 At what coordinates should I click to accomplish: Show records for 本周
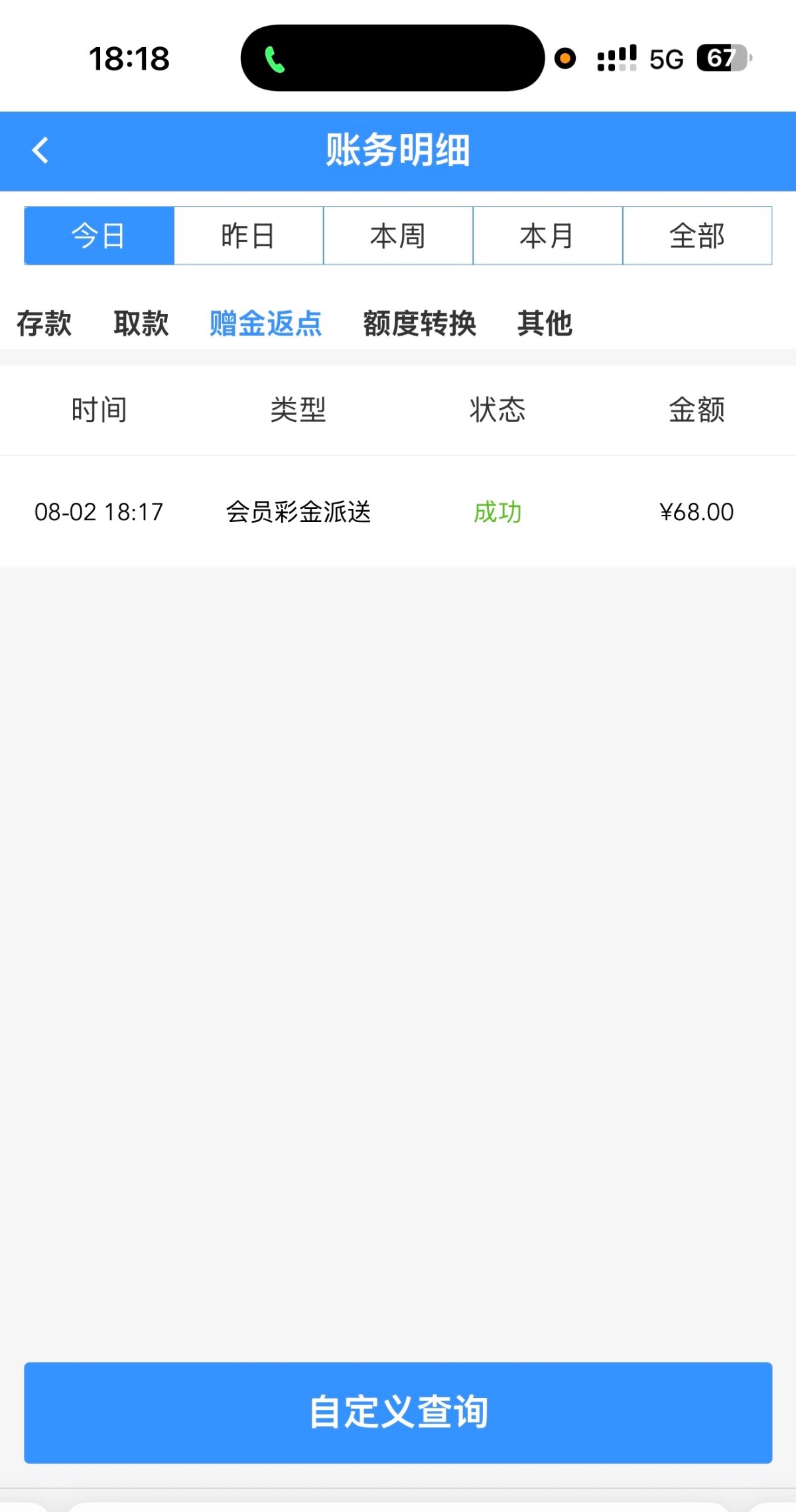(398, 236)
